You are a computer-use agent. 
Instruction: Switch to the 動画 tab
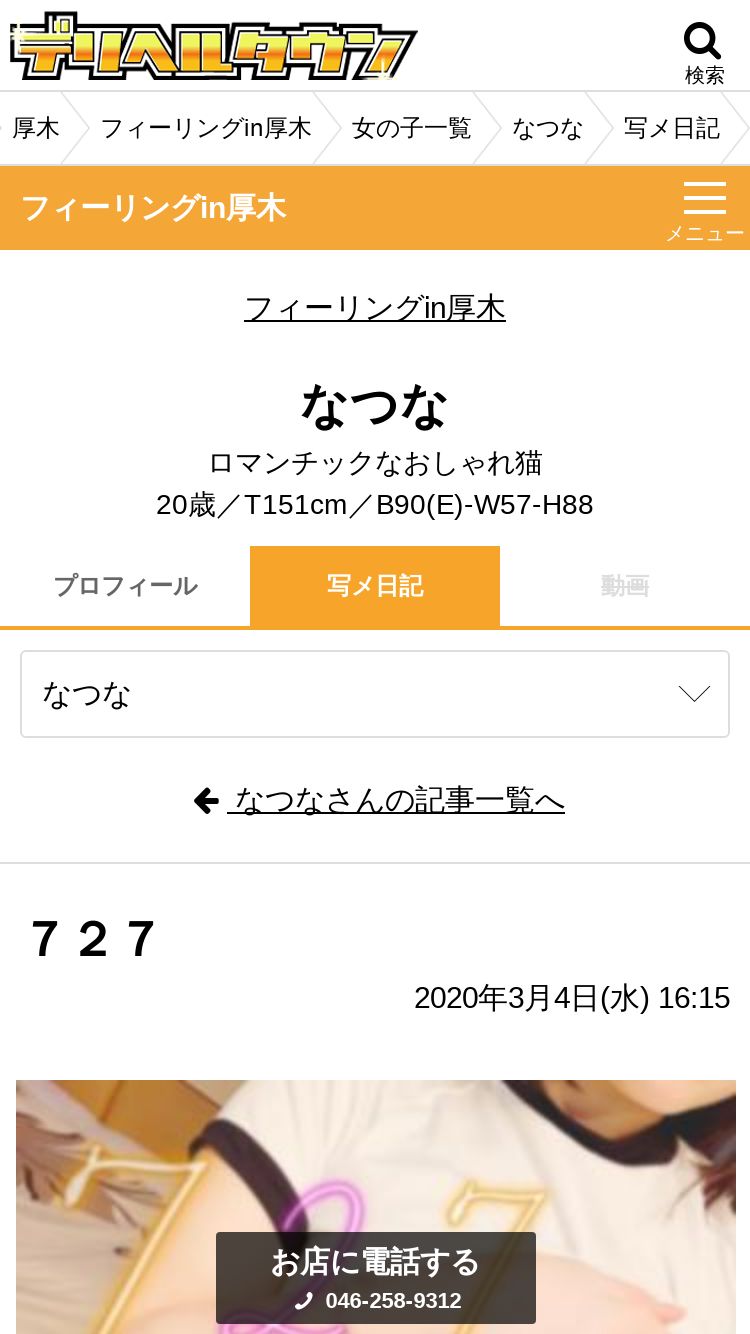[x=625, y=586]
